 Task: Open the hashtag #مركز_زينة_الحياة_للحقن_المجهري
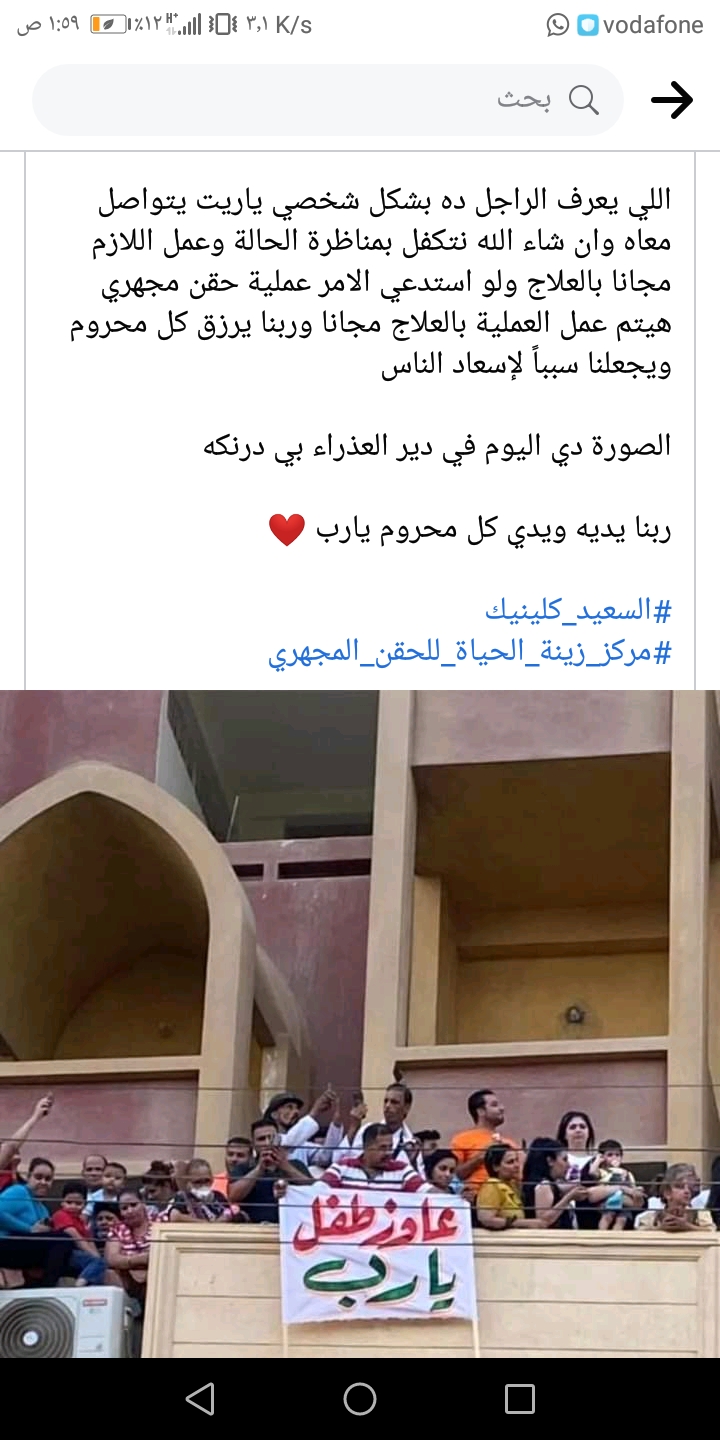[x=470, y=654]
